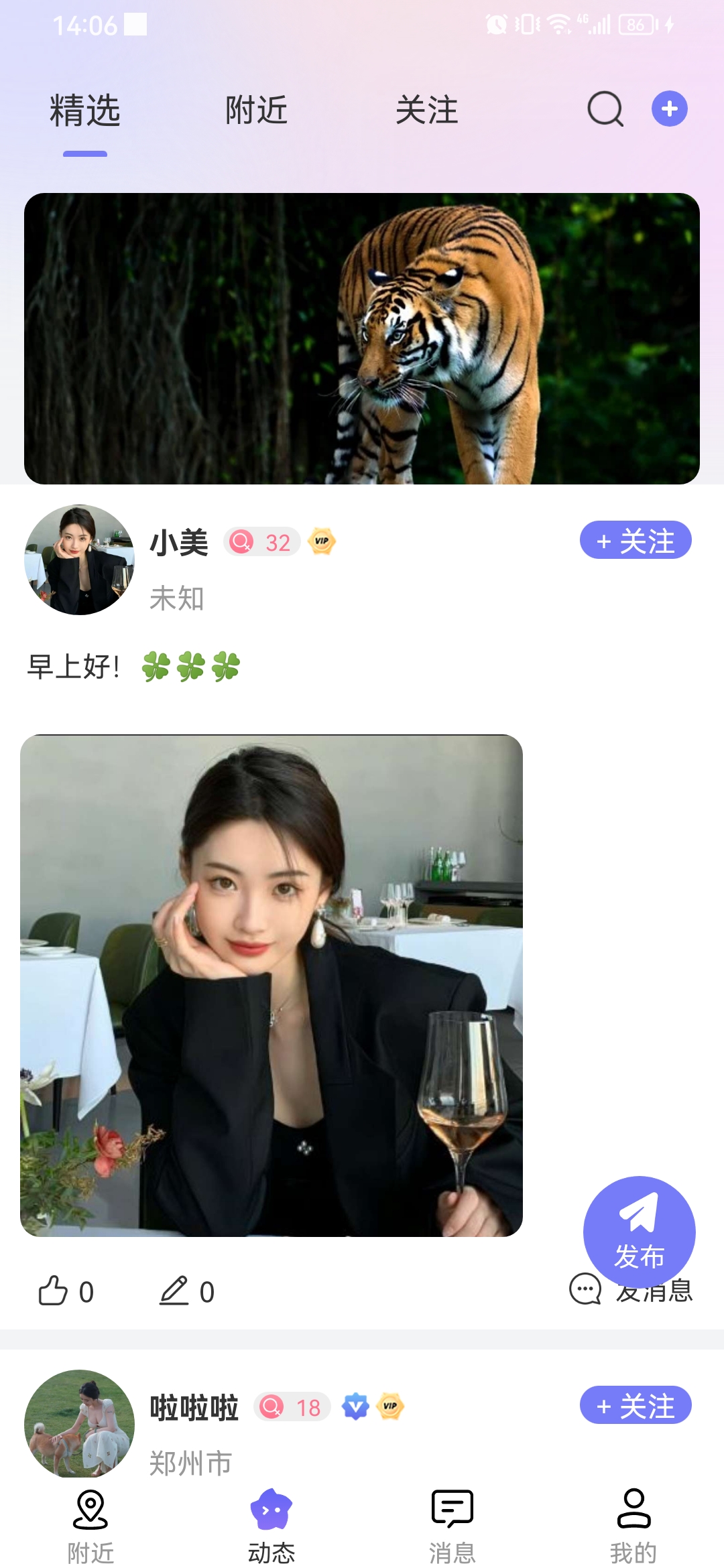Open 啦啦啦's profile avatar
The image size is (724, 1568).
[79, 1423]
